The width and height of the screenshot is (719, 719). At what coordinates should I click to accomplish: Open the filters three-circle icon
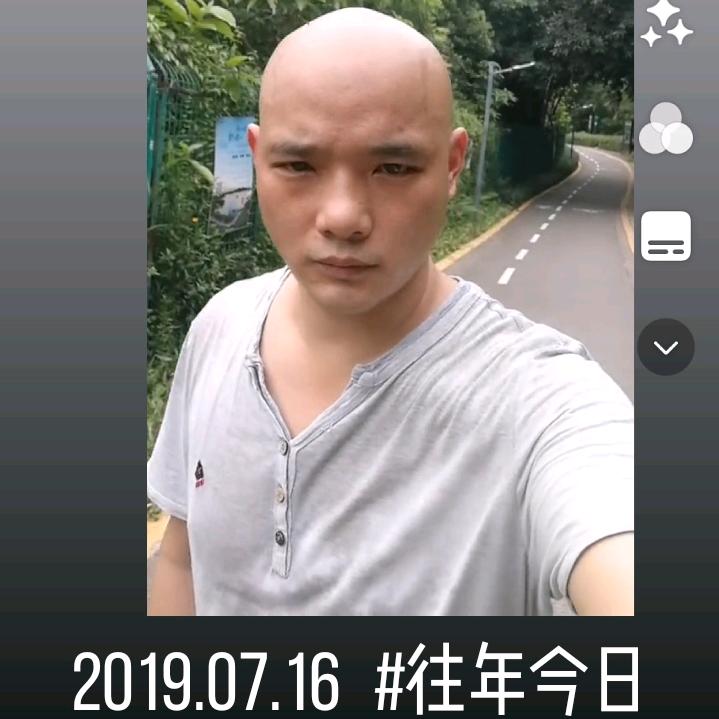pyautogui.click(x=666, y=130)
